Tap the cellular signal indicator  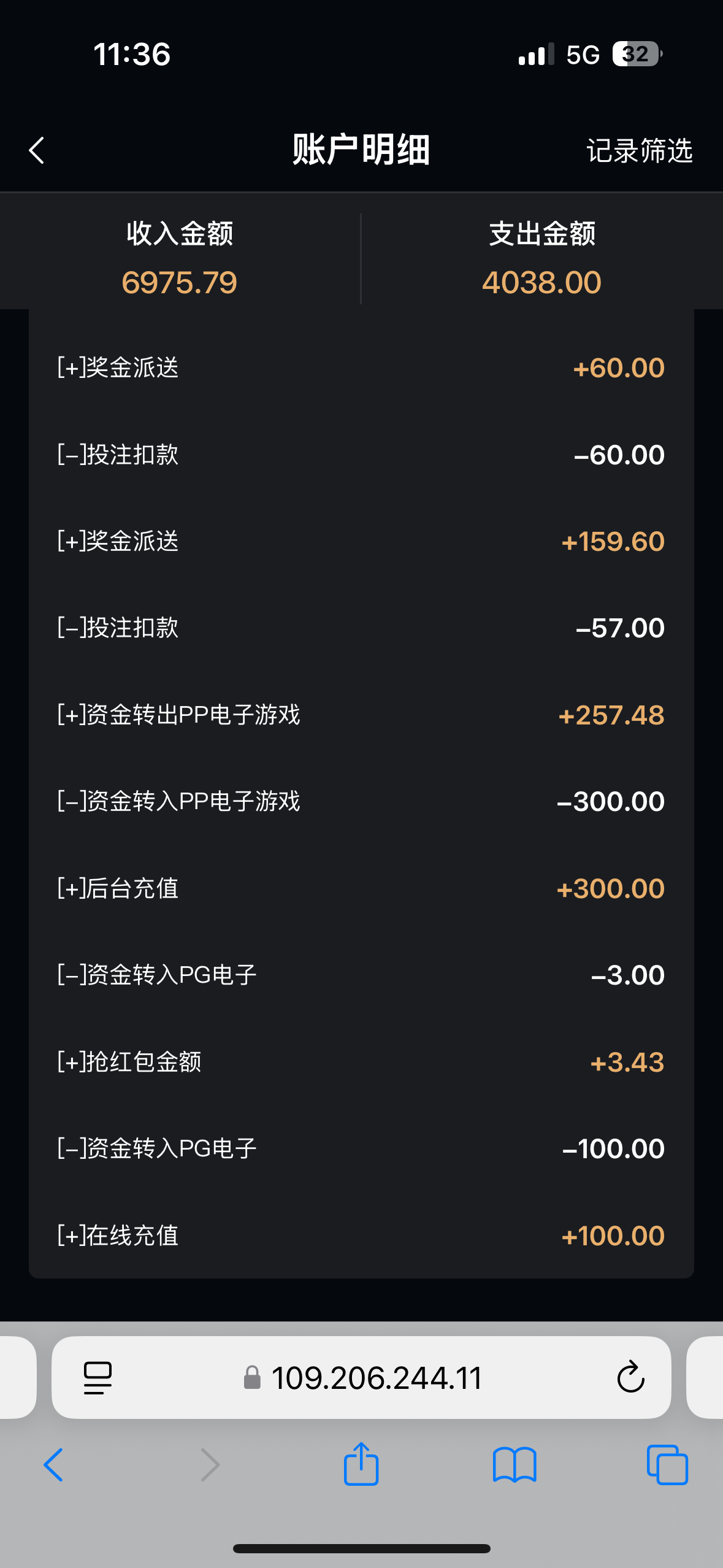535,54
